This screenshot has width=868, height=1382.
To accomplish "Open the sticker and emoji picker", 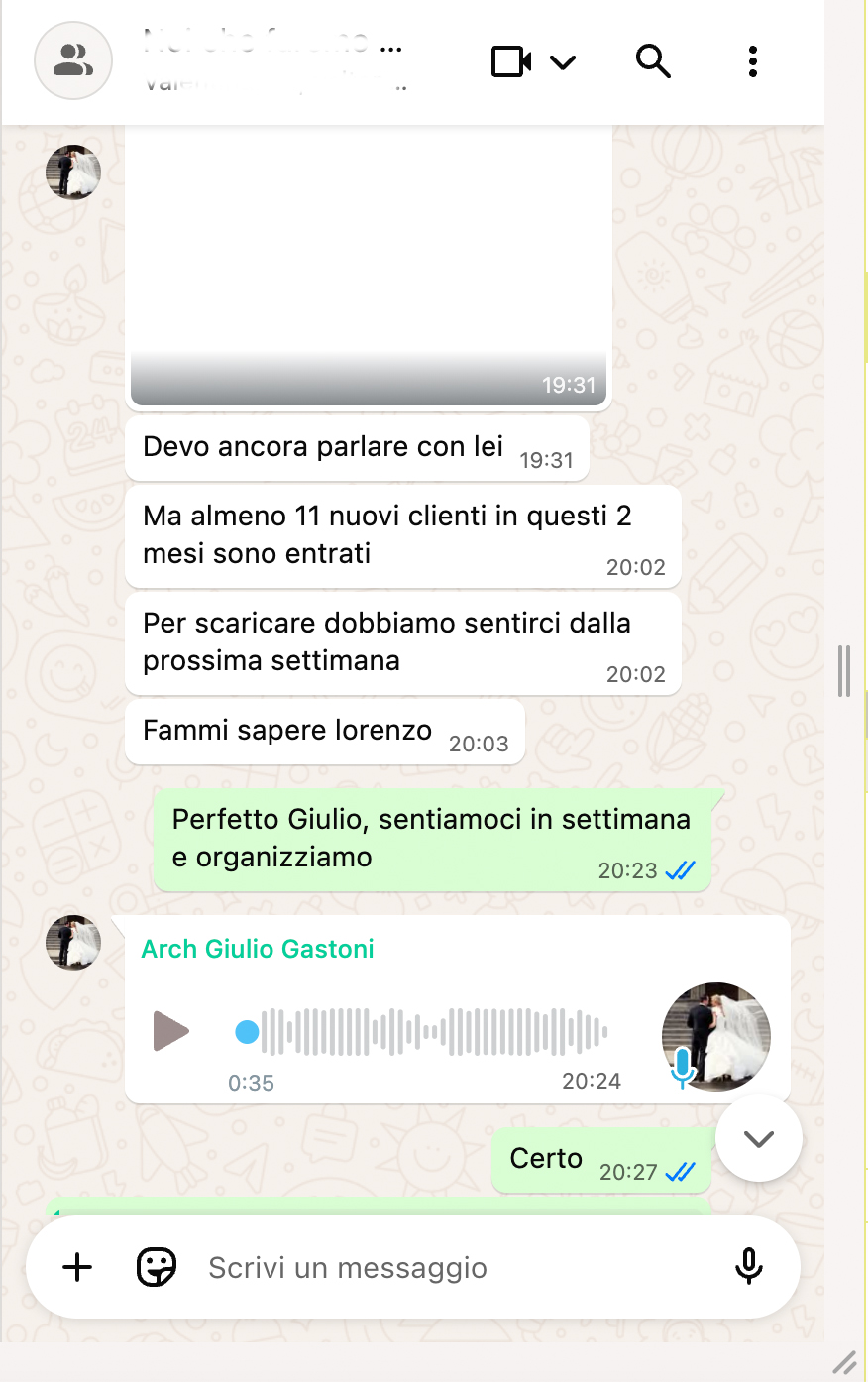I will coord(156,1267).
